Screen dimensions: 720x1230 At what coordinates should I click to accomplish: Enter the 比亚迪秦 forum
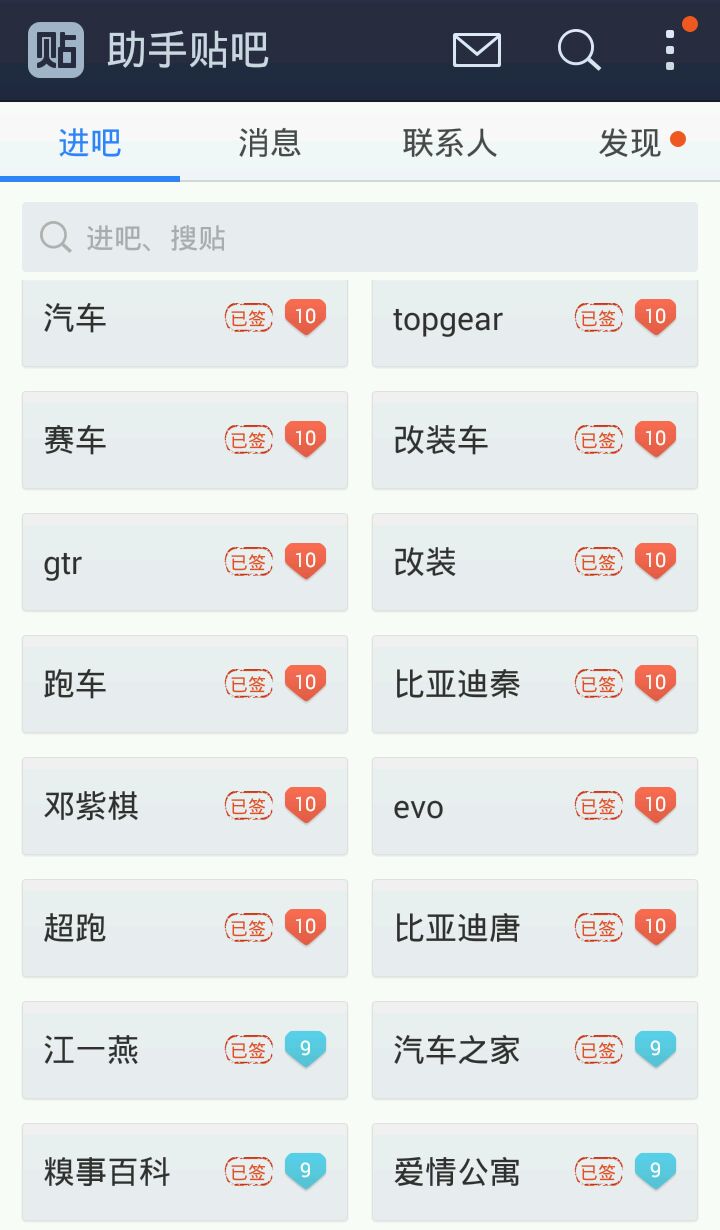535,684
